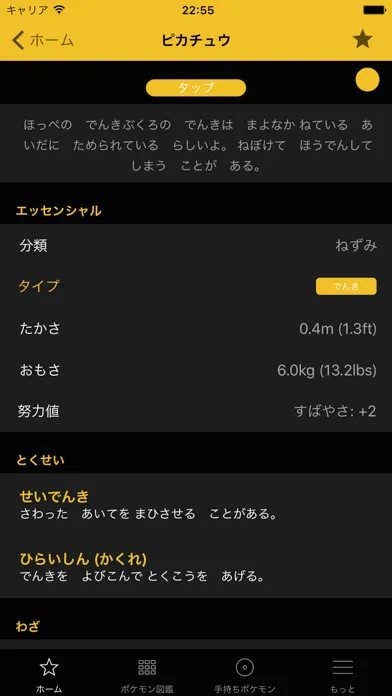Open the ひらいしん (かくれ) ability

coord(196,567)
